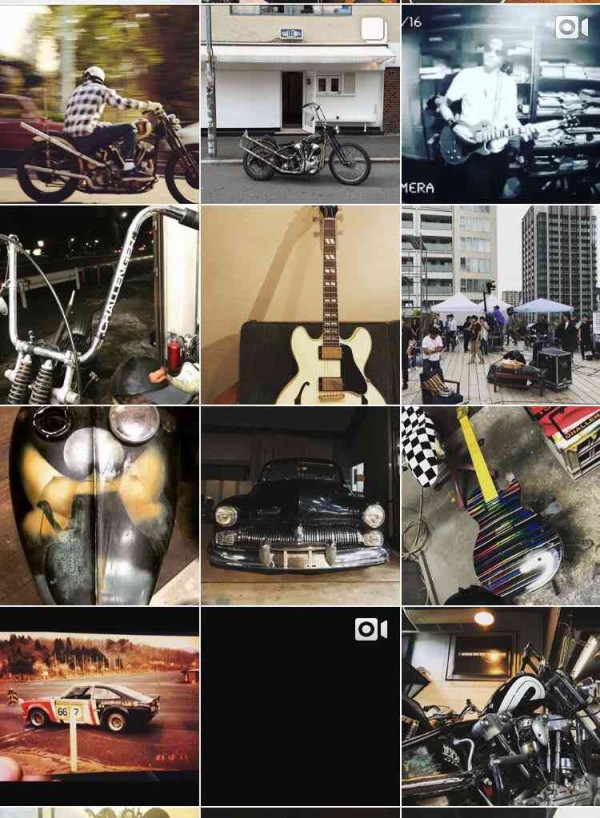Image resolution: width=600 pixels, height=818 pixels.
Task: View the black vintage car photo
Action: tap(300, 506)
